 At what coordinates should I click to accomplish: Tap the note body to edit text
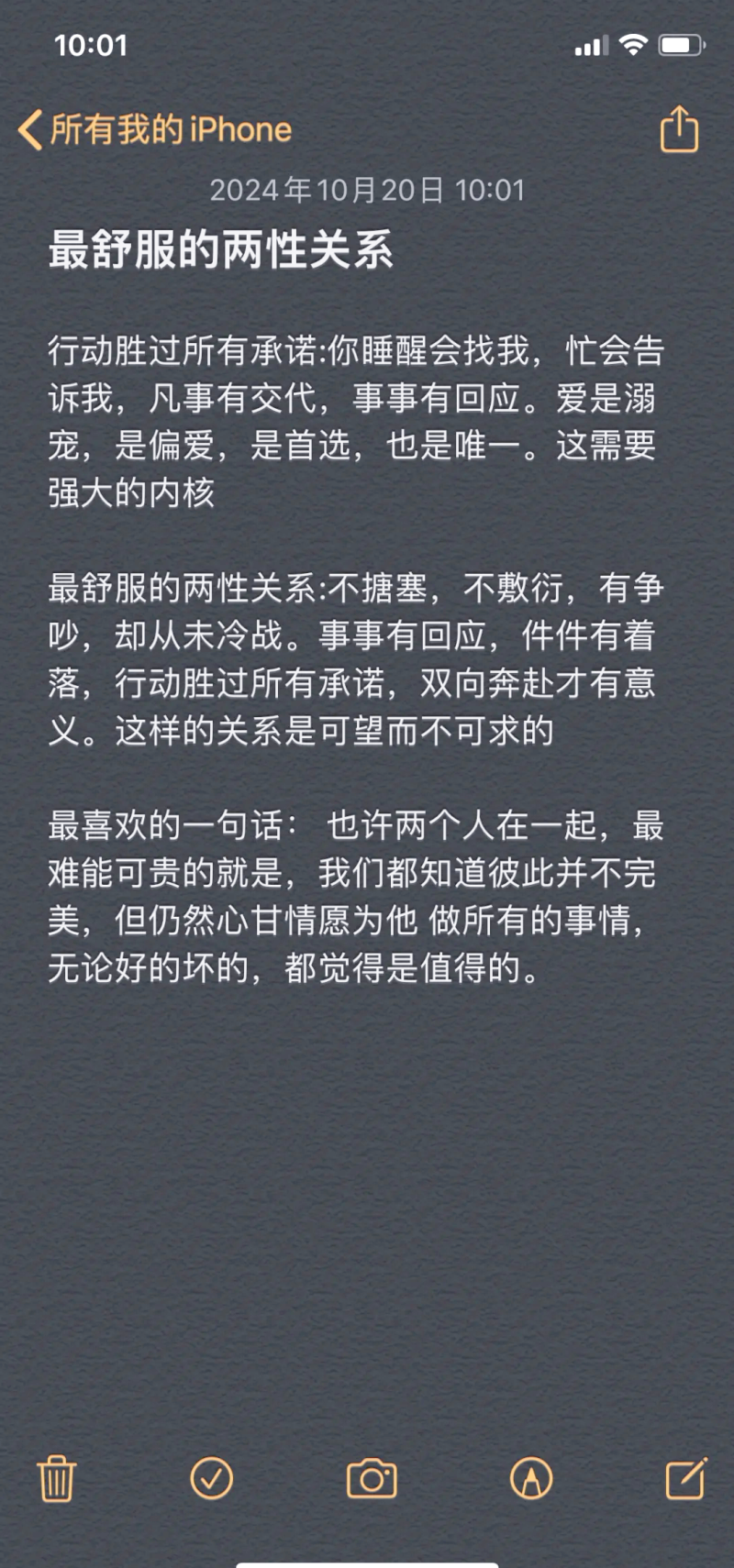(x=356, y=658)
